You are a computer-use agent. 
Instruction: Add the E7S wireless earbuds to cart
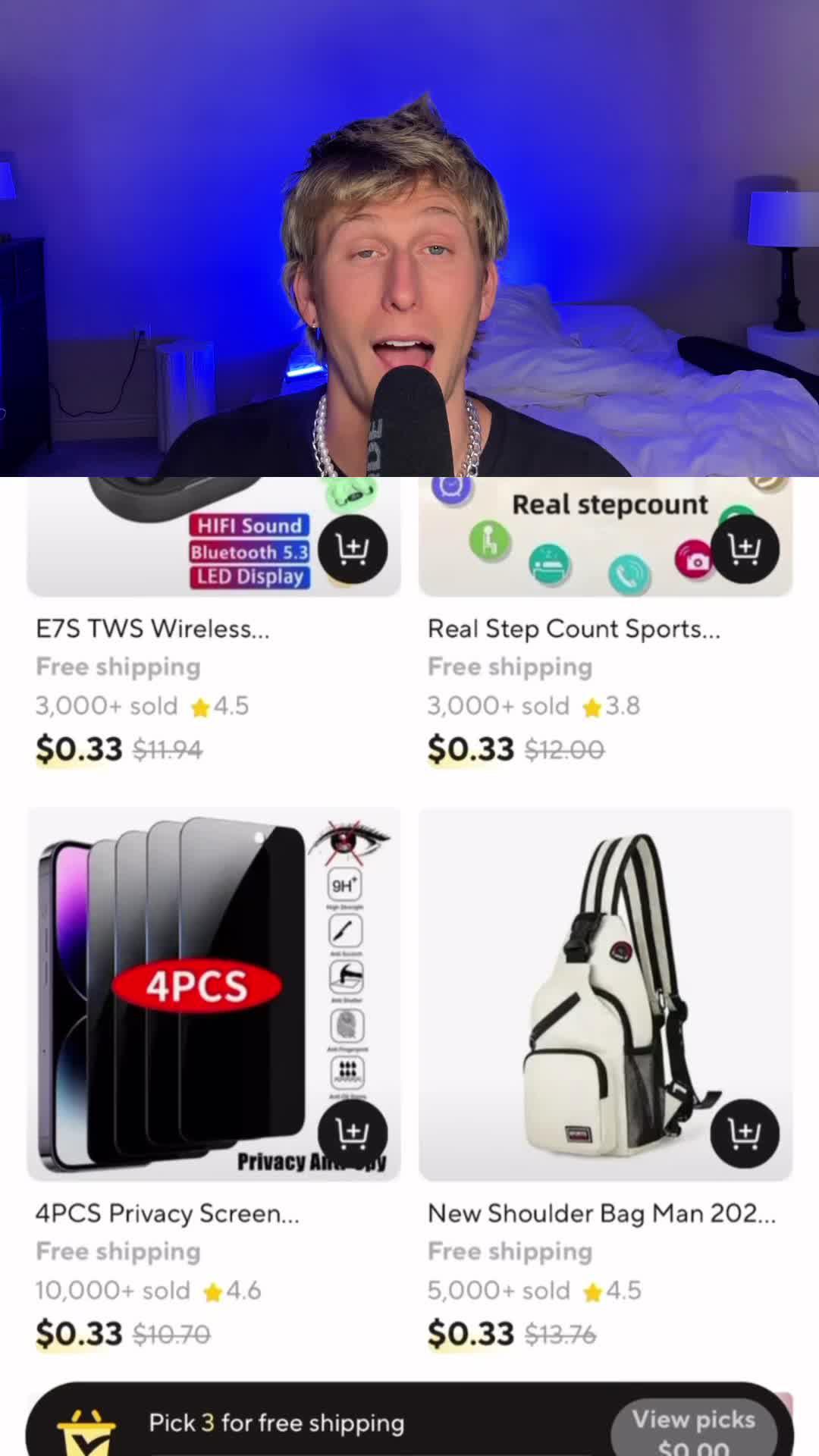tap(353, 550)
